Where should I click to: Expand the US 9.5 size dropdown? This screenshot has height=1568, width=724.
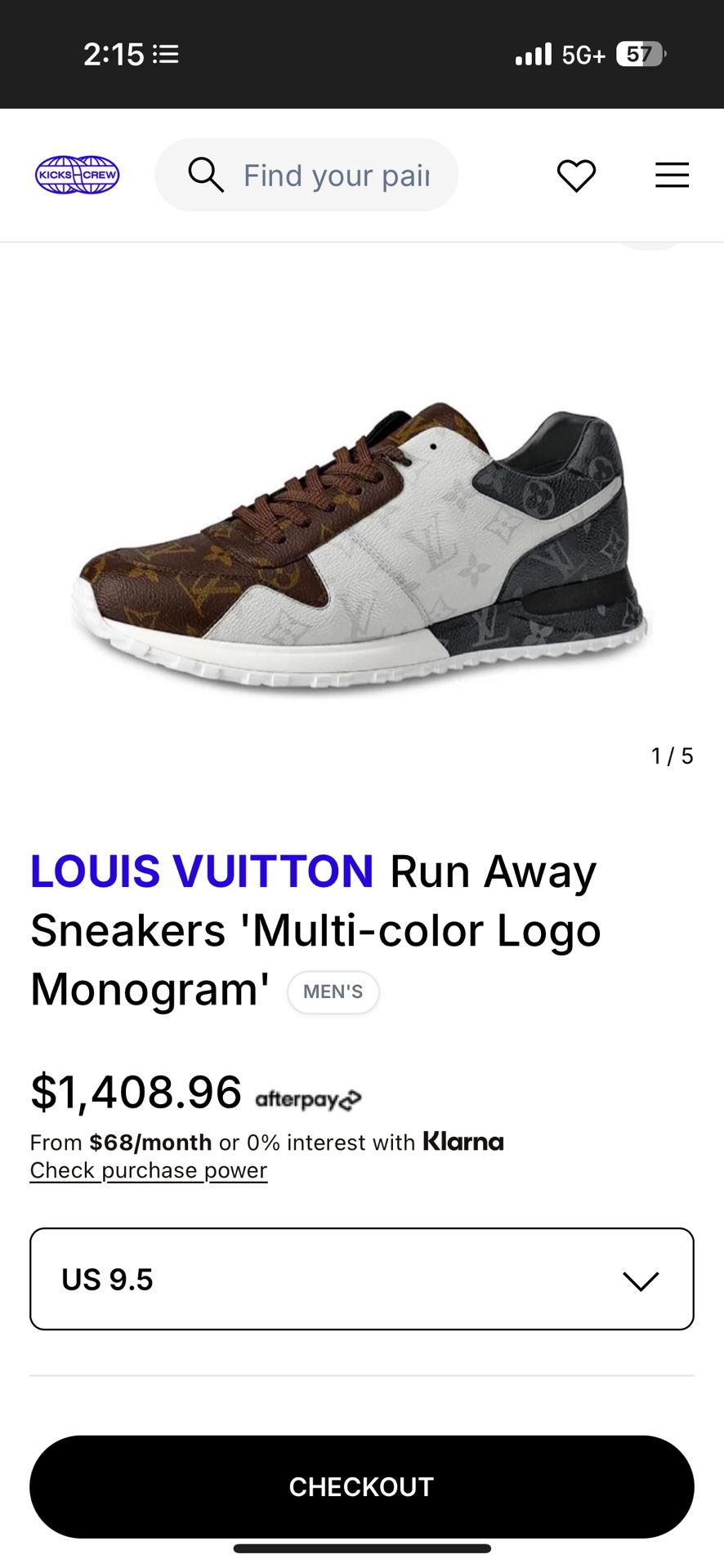click(361, 1279)
